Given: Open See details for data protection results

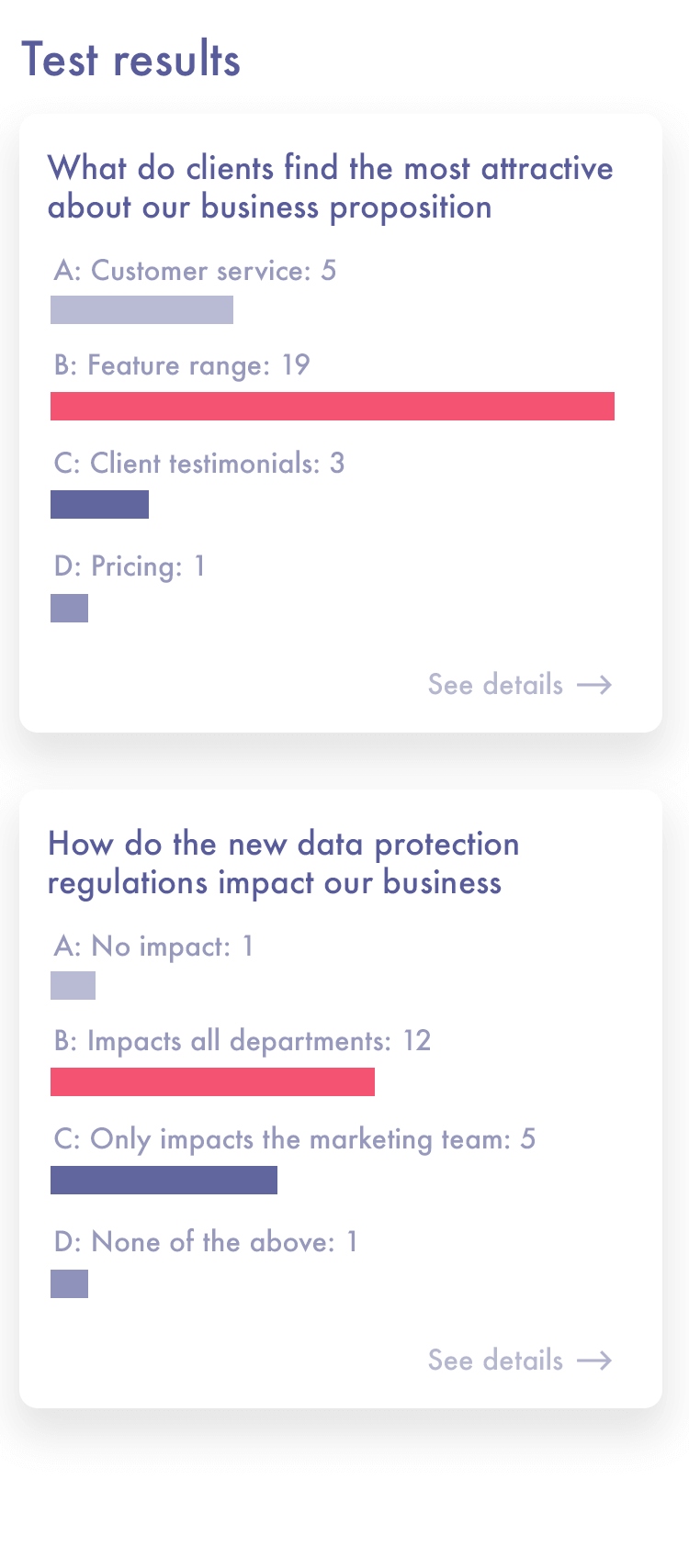Looking at the screenshot, I should [520, 1361].
